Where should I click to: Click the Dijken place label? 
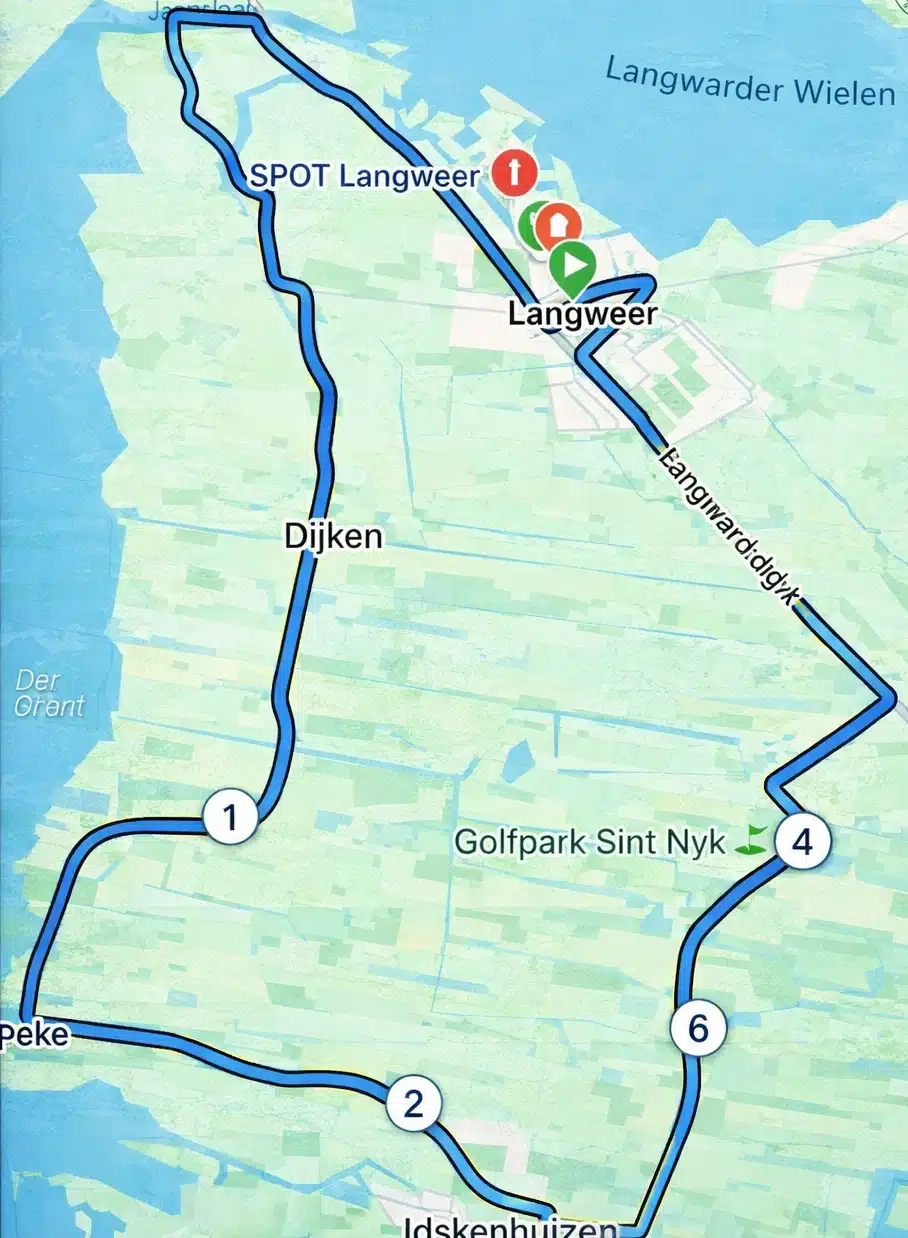tap(332, 537)
